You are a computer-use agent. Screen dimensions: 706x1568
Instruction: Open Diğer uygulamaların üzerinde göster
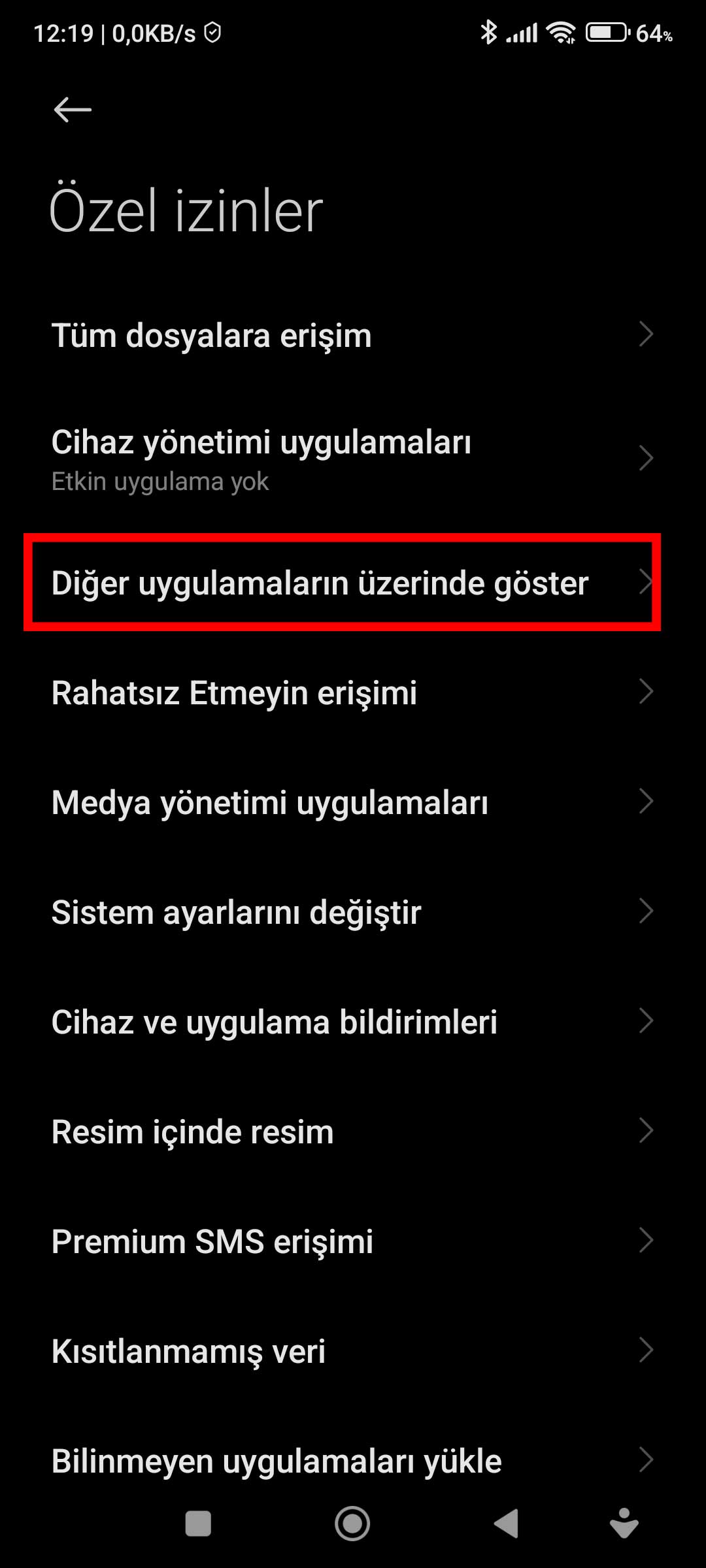[x=353, y=583]
